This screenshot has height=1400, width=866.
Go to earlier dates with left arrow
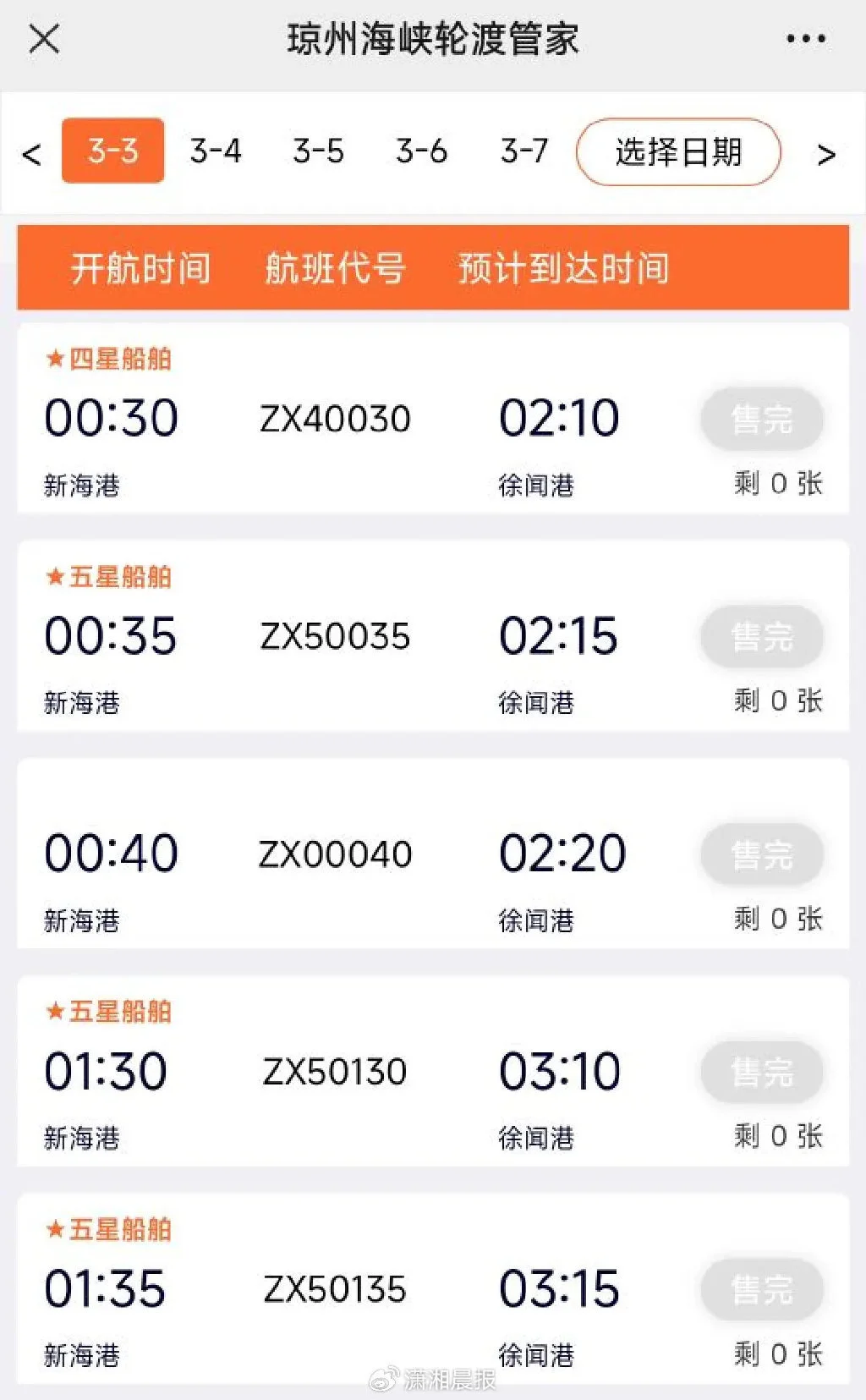click(x=32, y=154)
